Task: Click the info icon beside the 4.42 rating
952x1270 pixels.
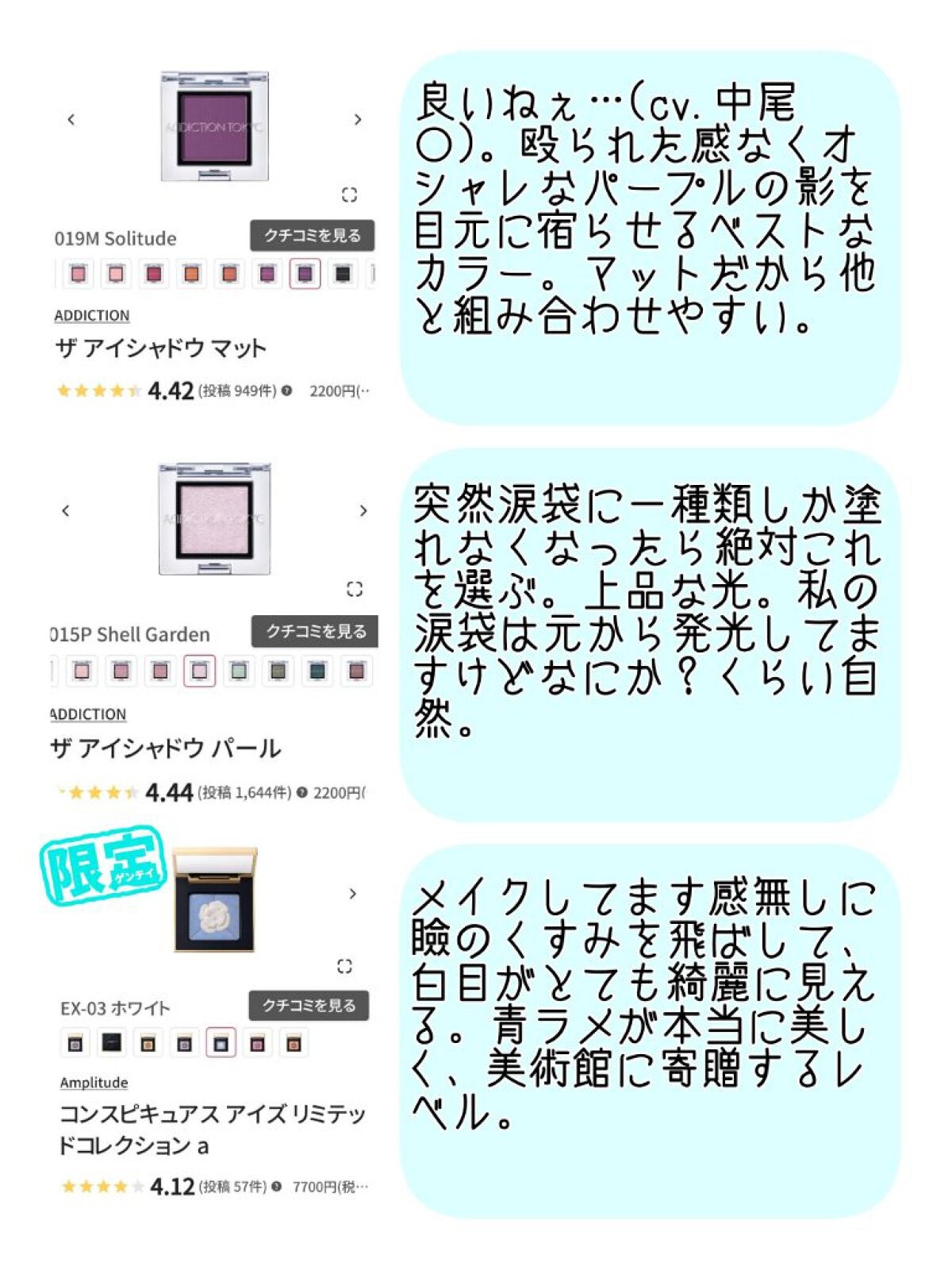Action: tap(285, 391)
